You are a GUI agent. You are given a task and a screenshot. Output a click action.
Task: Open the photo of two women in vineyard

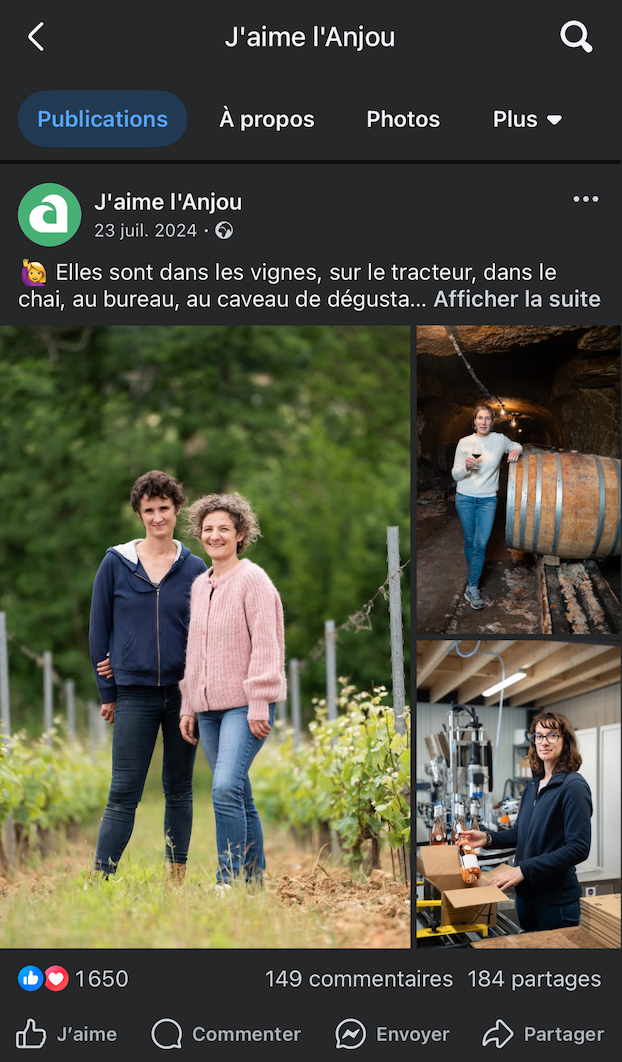pyautogui.click(x=205, y=636)
